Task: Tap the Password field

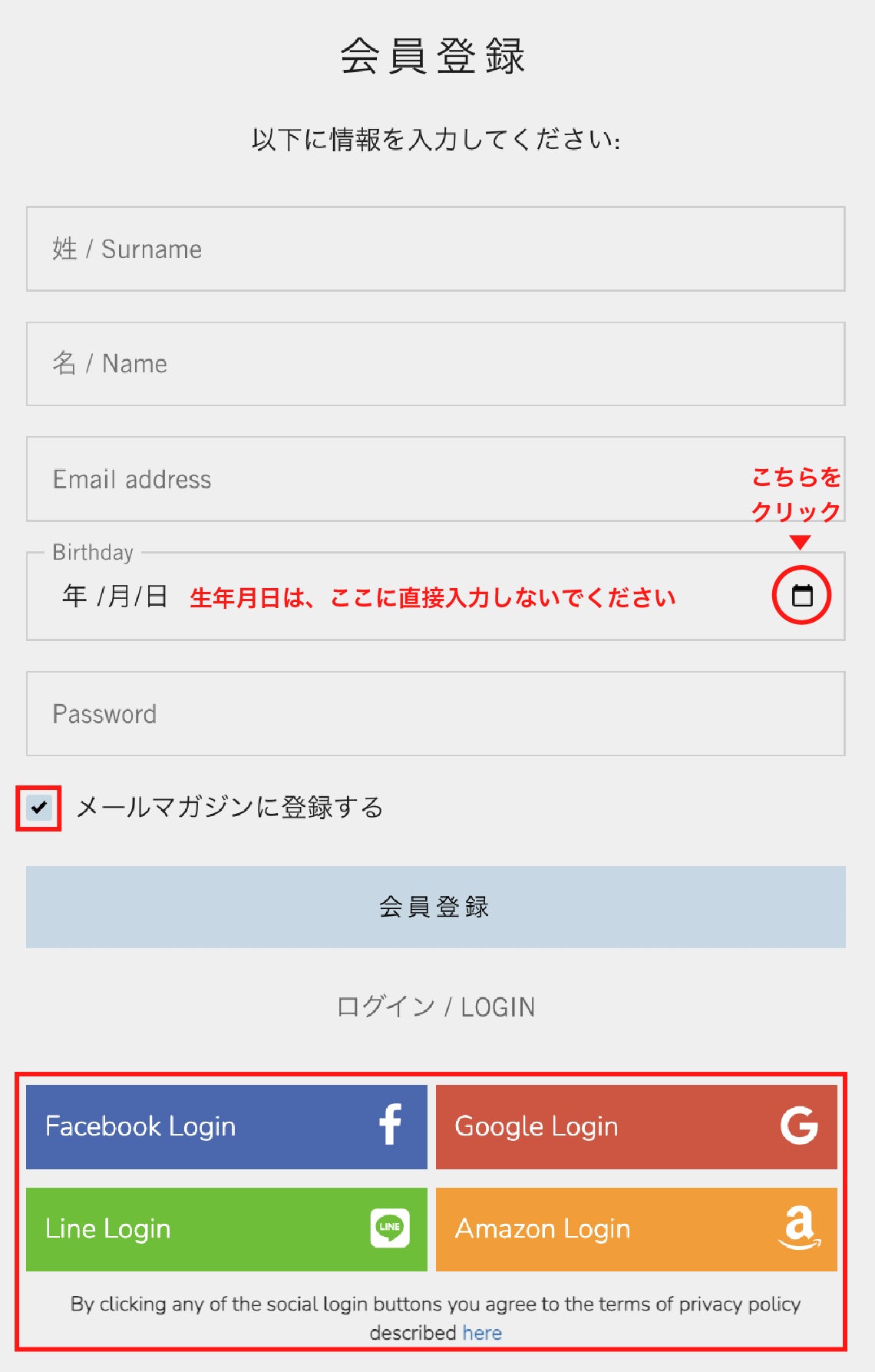Action: tap(435, 714)
